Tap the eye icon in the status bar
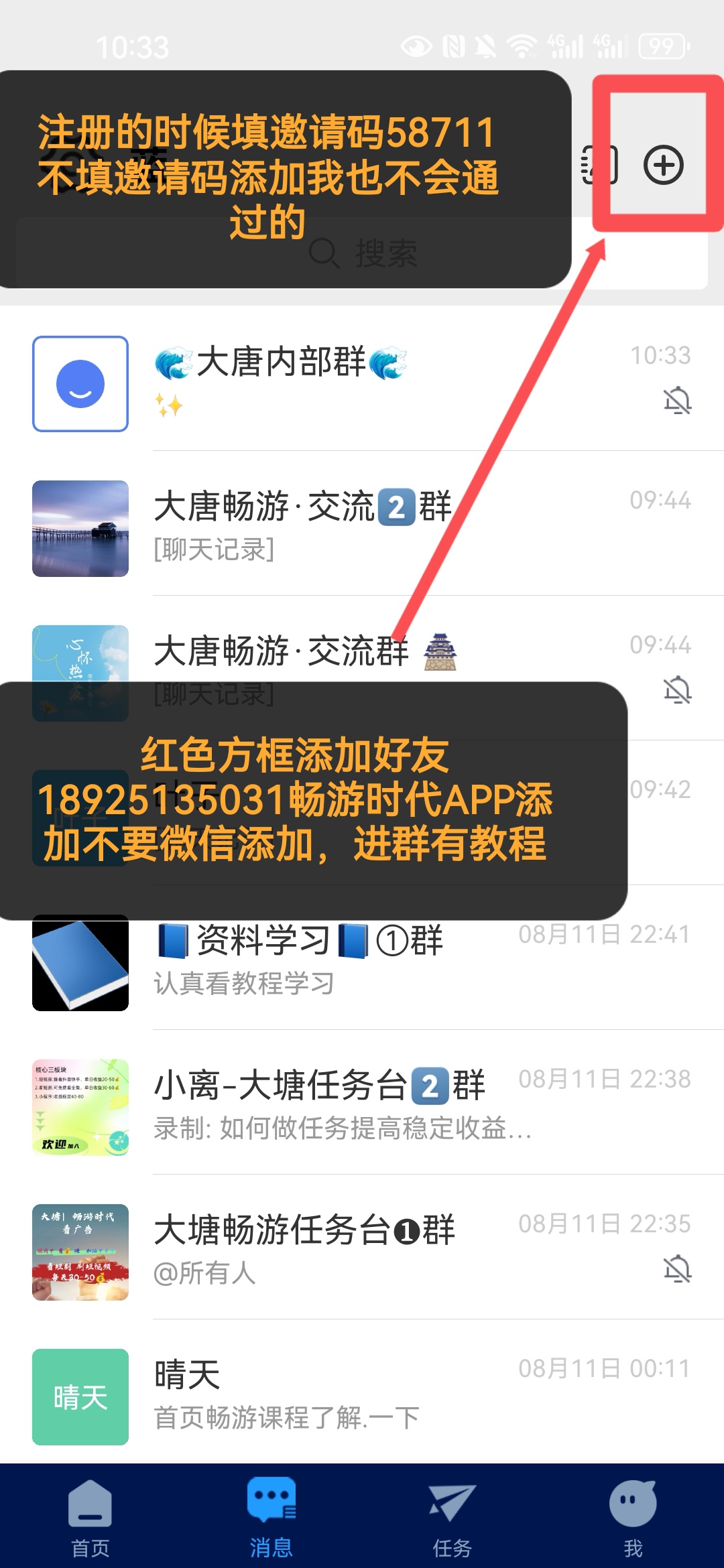The height and width of the screenshot is (1568, 724). coord(416,46)
